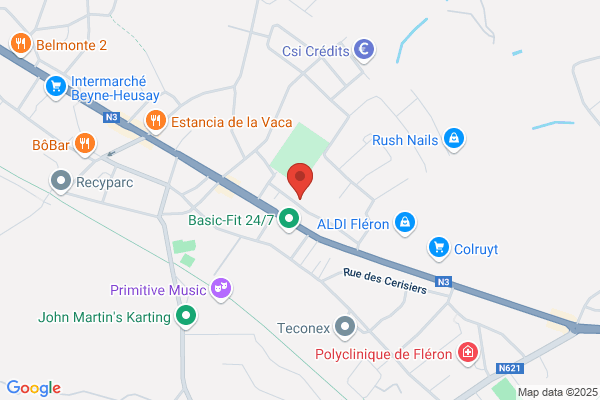Select the Polyclinique de Fléron marker
Image resolution: width=600 pixels, height=400 pixels.
(x=467, y=352)
